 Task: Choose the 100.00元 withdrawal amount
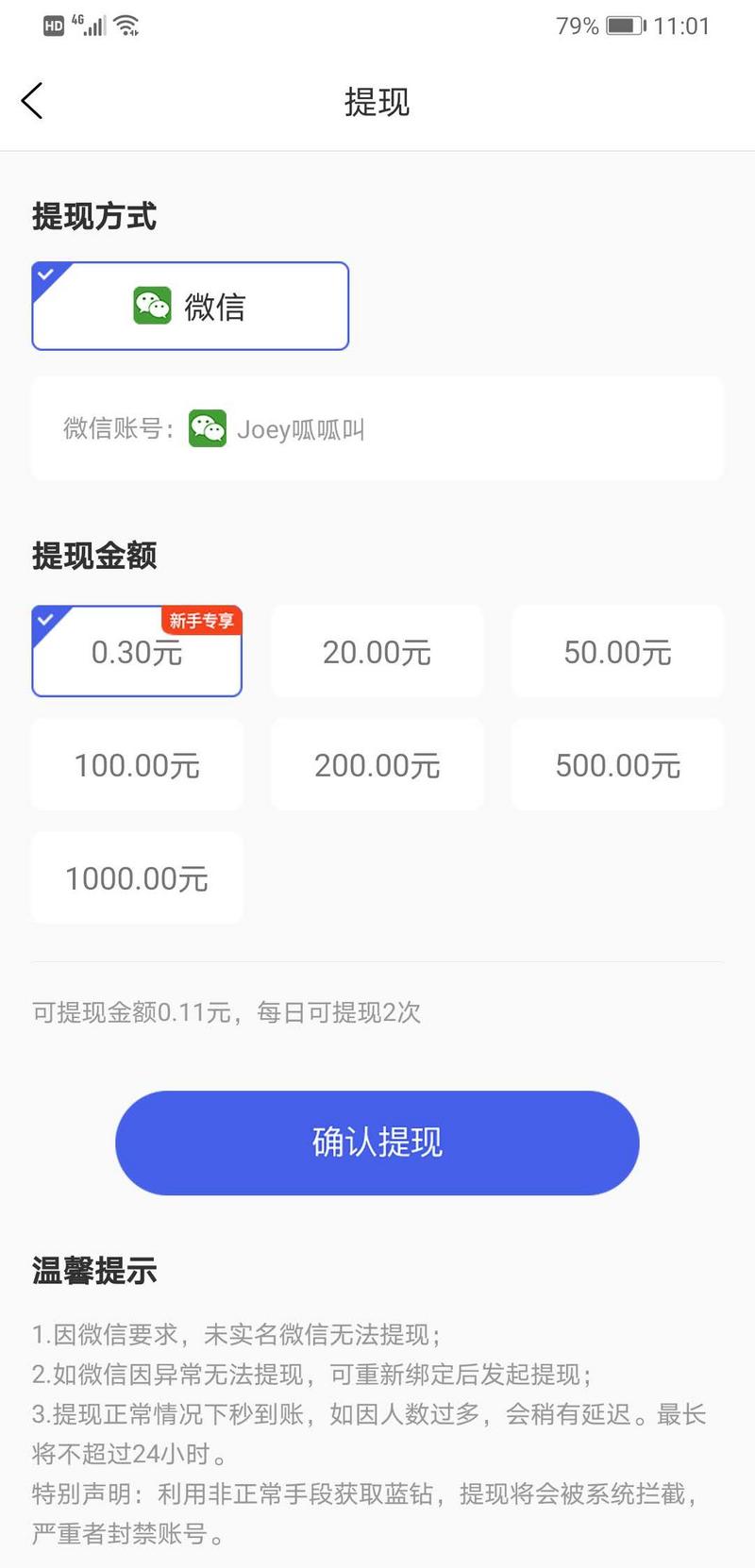137,764
